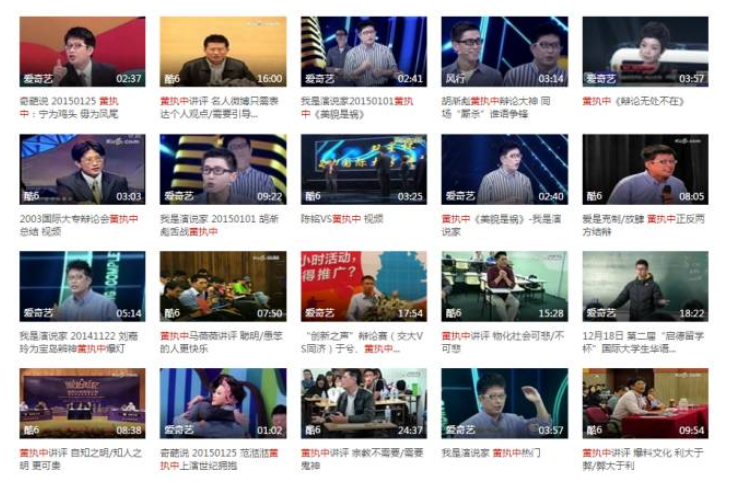Screen dimensions: 747x484
Task: Open 黄执中《美貌是祸》-我是演说家 02:40 video
Action: (505, 169)
